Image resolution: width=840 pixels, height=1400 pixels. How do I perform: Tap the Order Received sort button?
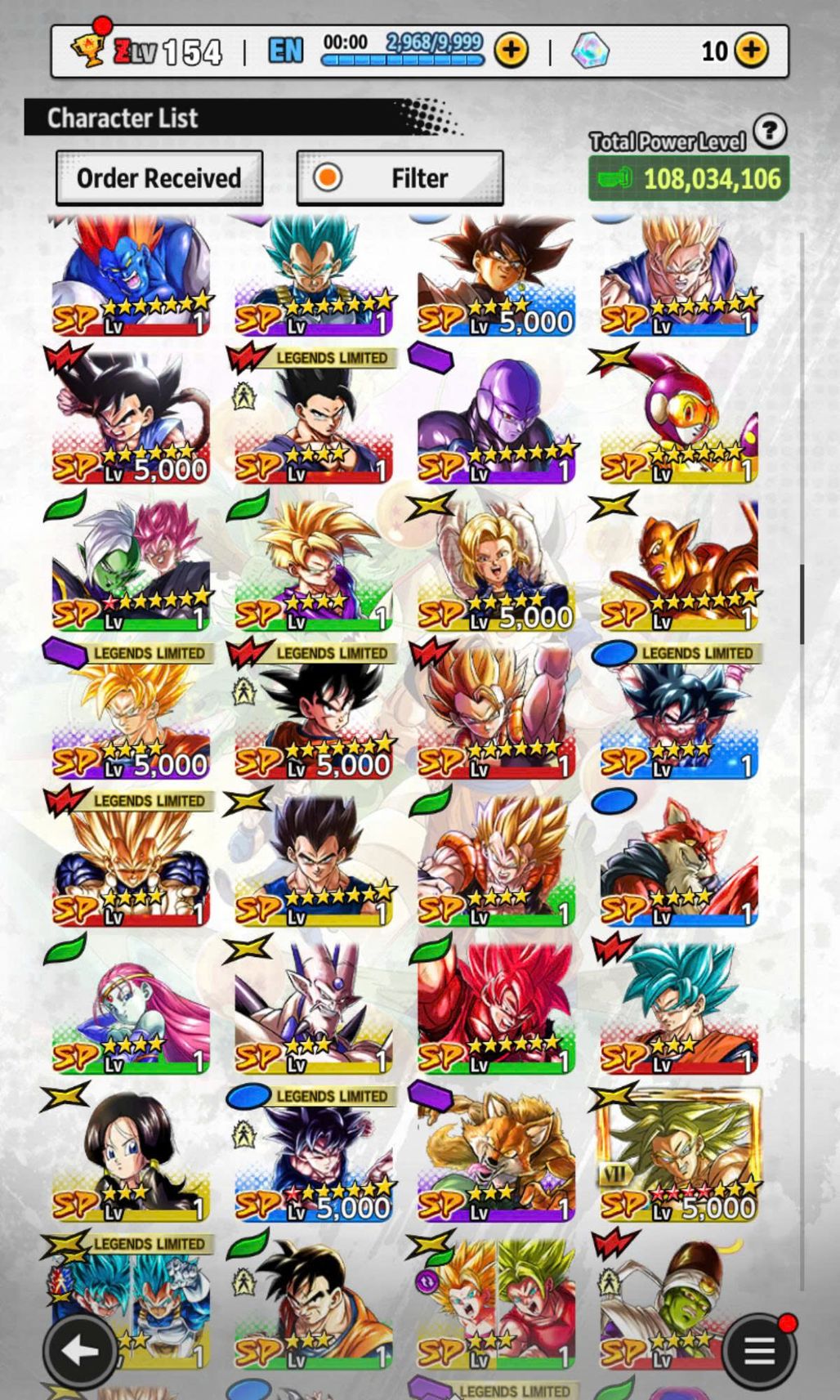(159, 178)
